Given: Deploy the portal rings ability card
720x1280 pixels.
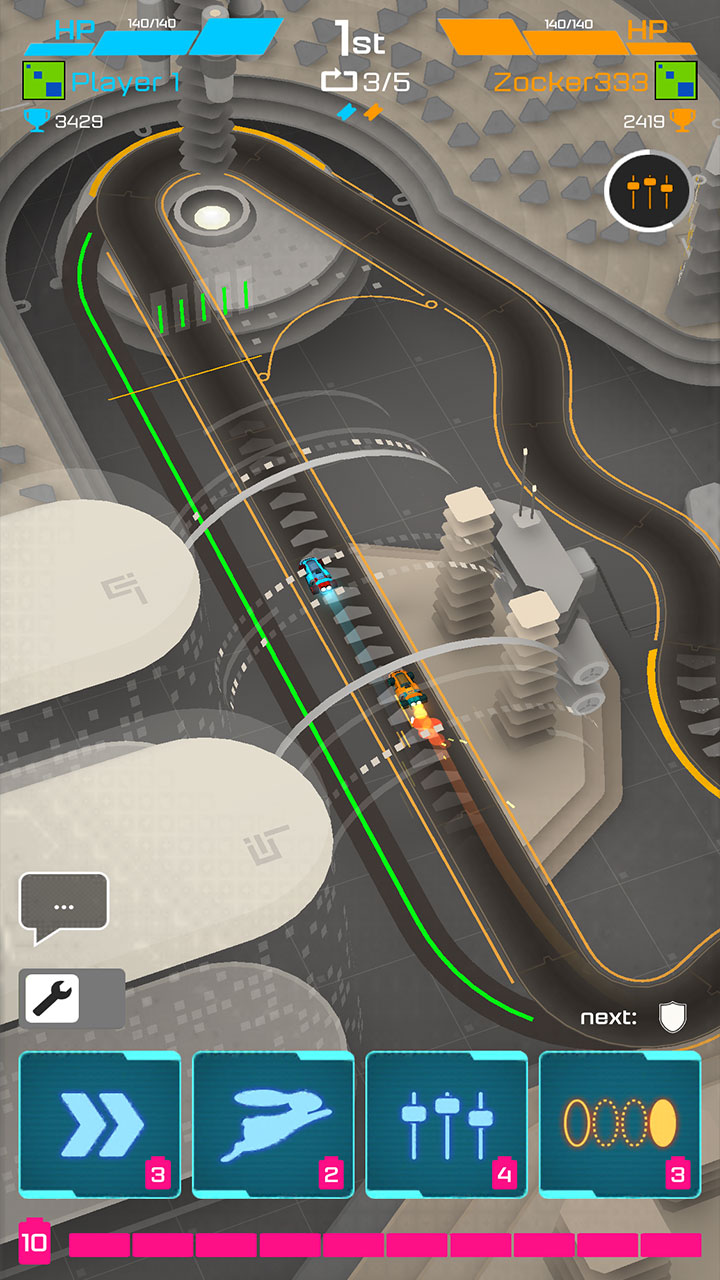Looking at the screenshot, I should [x=620, y=1124].
